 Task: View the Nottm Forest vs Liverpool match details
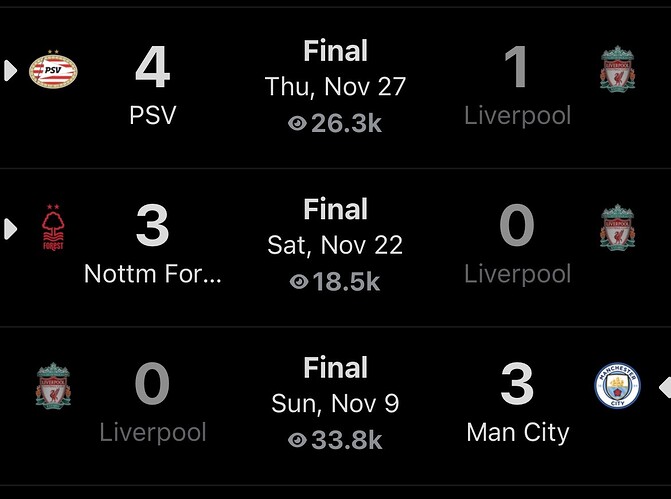pyautogui.click(x=335, y=246)
